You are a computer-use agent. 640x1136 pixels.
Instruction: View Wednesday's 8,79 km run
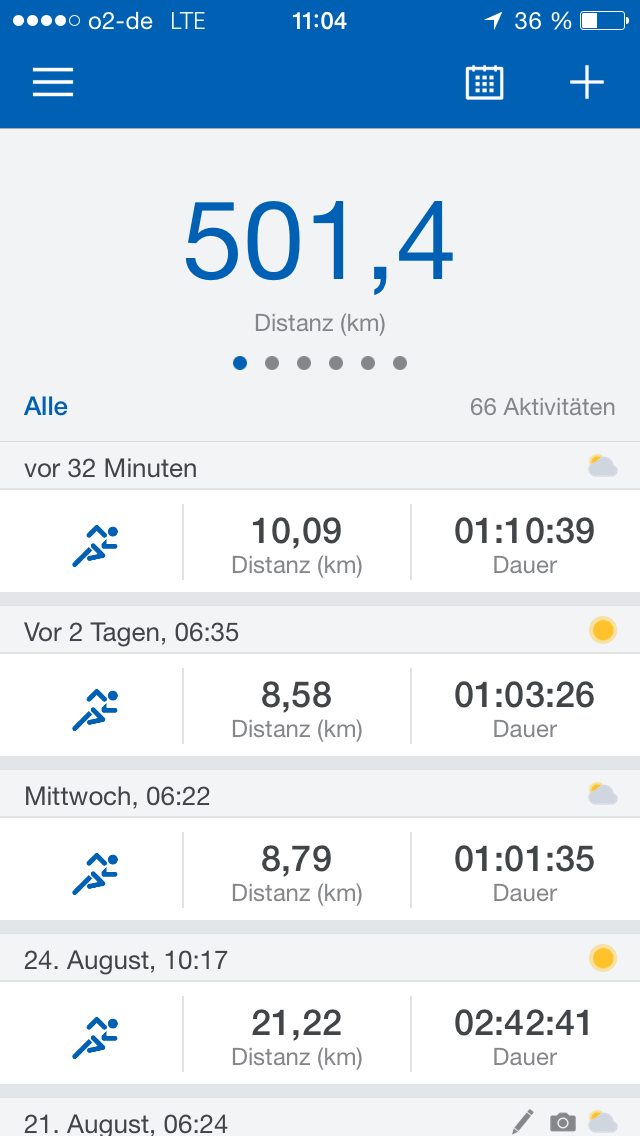tap(320, 870)
